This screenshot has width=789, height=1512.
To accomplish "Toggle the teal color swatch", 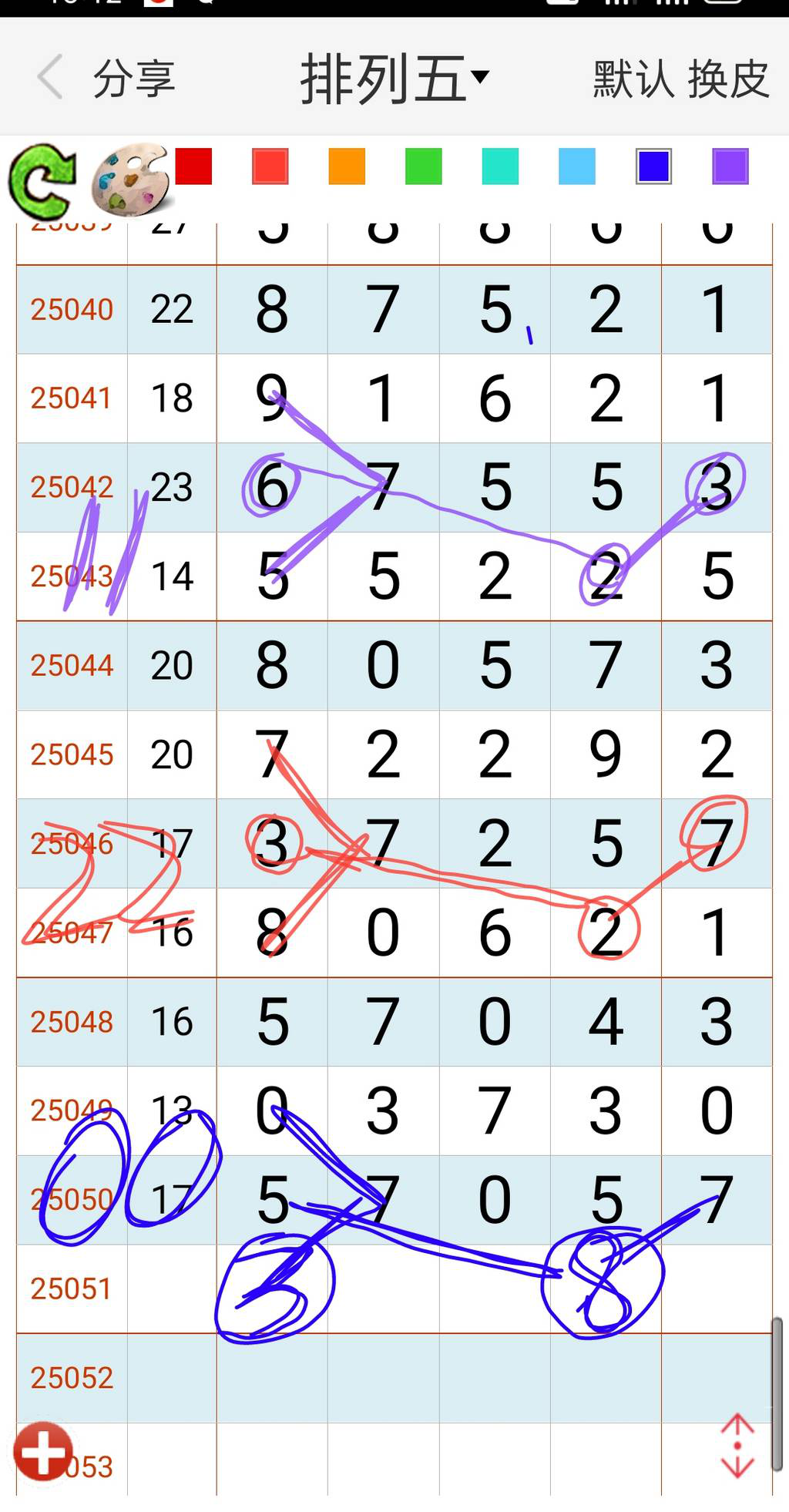I will coord(499,166).
